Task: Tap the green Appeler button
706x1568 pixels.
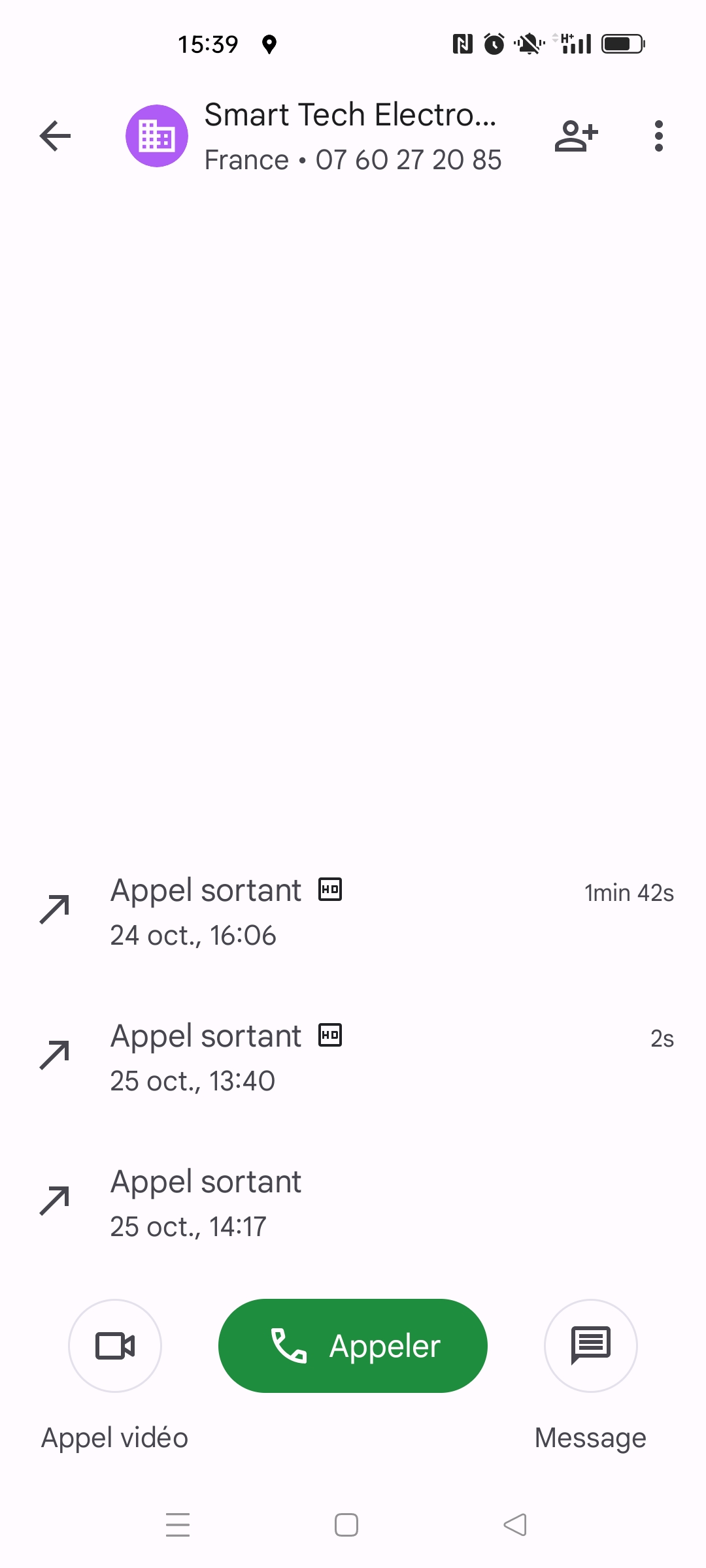Action: (x=353, y=1345)
